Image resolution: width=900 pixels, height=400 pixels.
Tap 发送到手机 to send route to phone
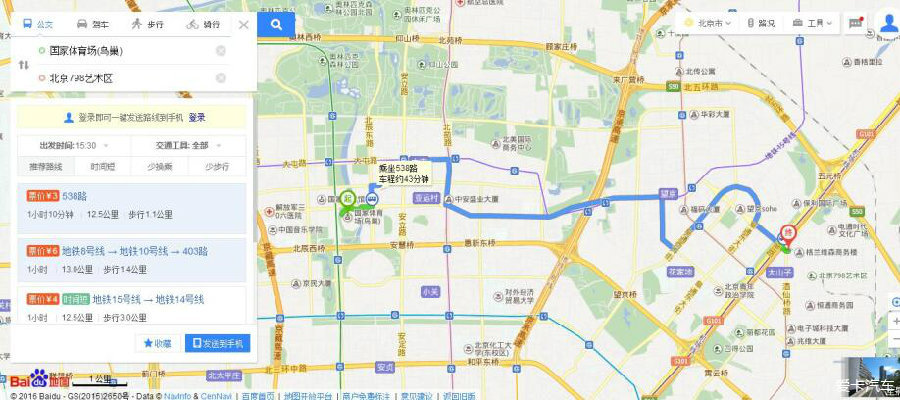[x=217, y=343]
